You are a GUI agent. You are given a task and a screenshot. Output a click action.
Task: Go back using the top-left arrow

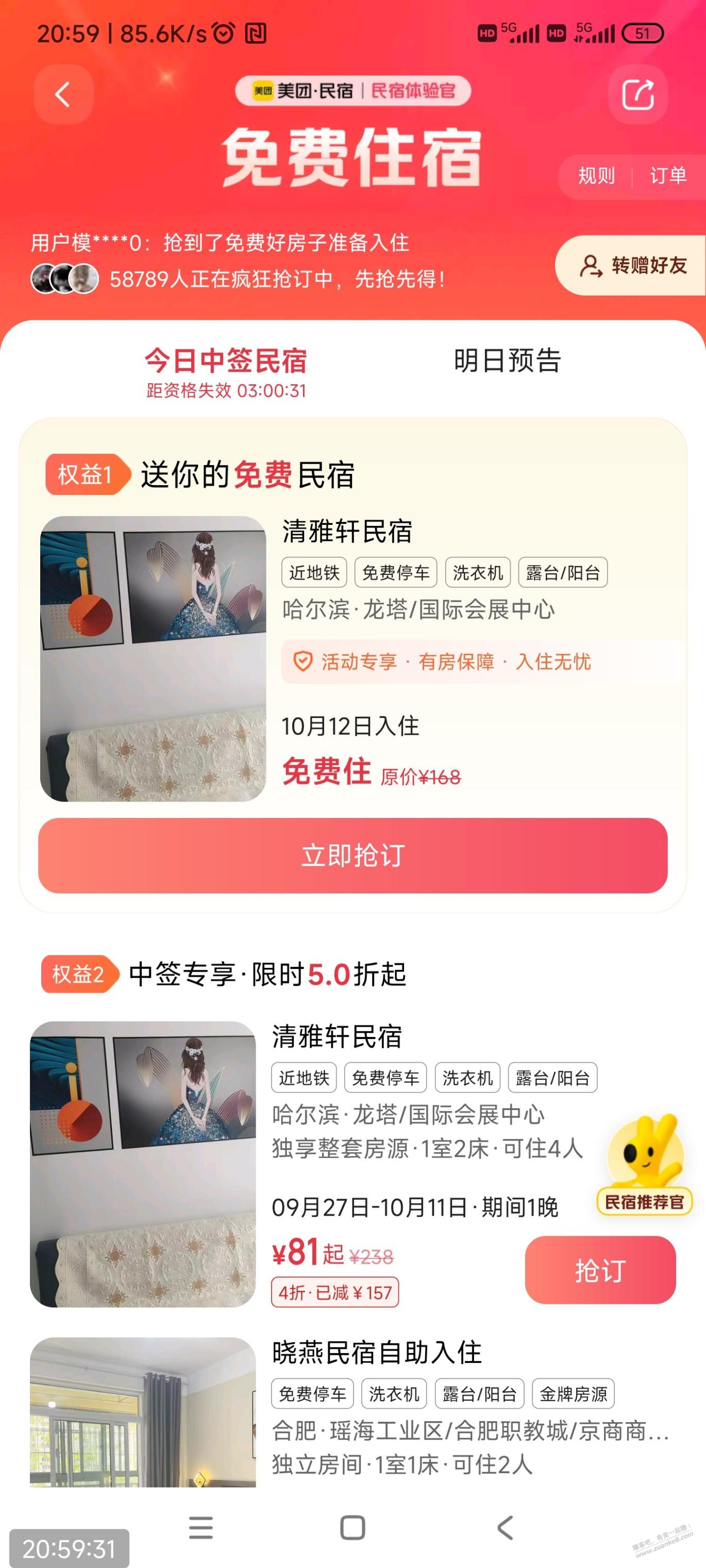coord(63,94)
